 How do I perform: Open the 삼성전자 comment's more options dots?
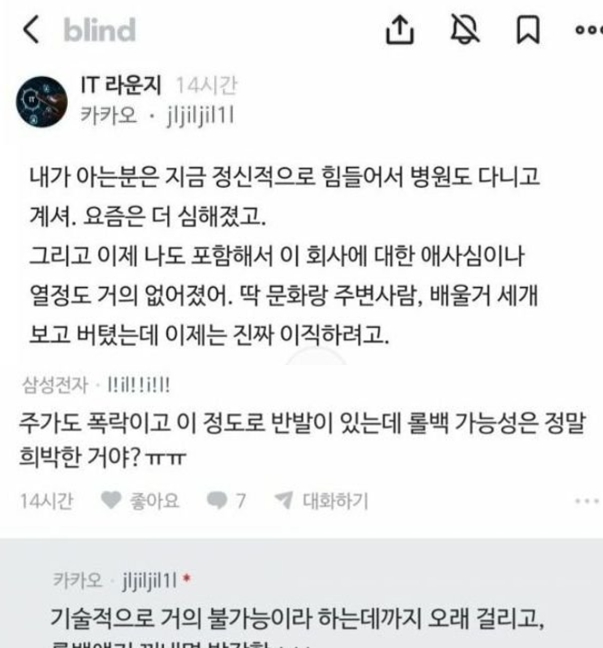587,501
